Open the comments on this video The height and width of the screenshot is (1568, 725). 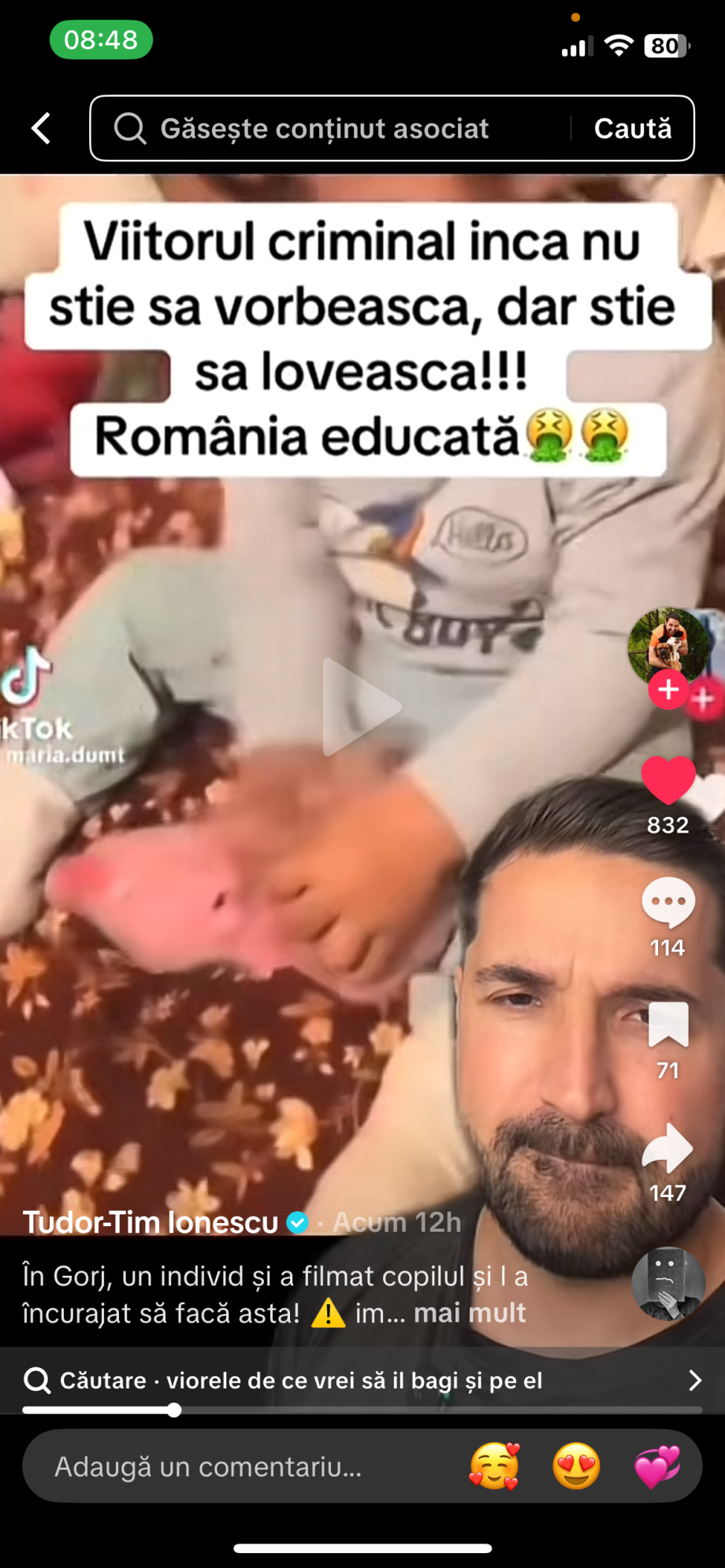pyautogui.click(x=667, y=903)
